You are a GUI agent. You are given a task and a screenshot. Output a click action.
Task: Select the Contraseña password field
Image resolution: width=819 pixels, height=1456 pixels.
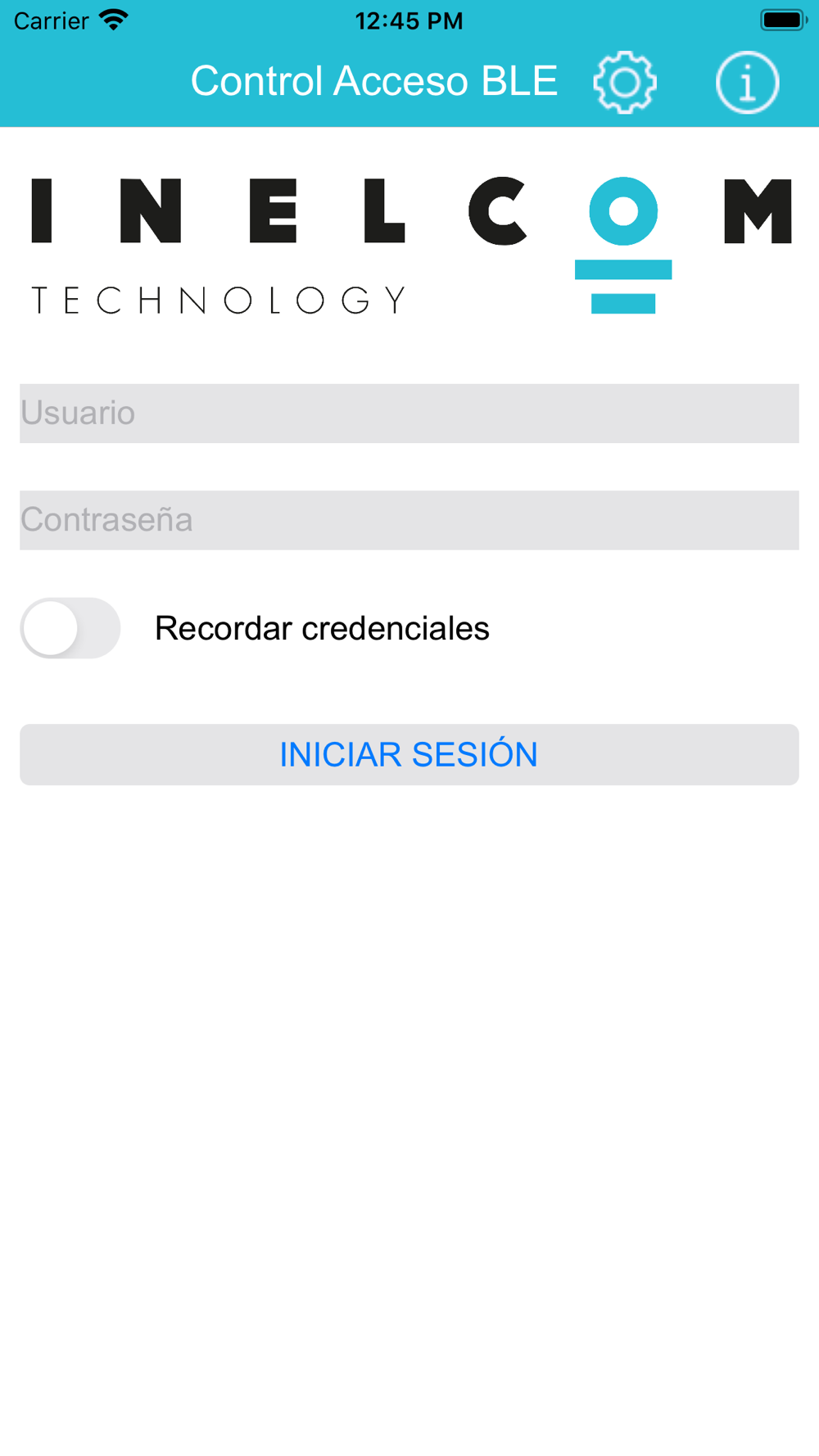click(x=409, y=520)
